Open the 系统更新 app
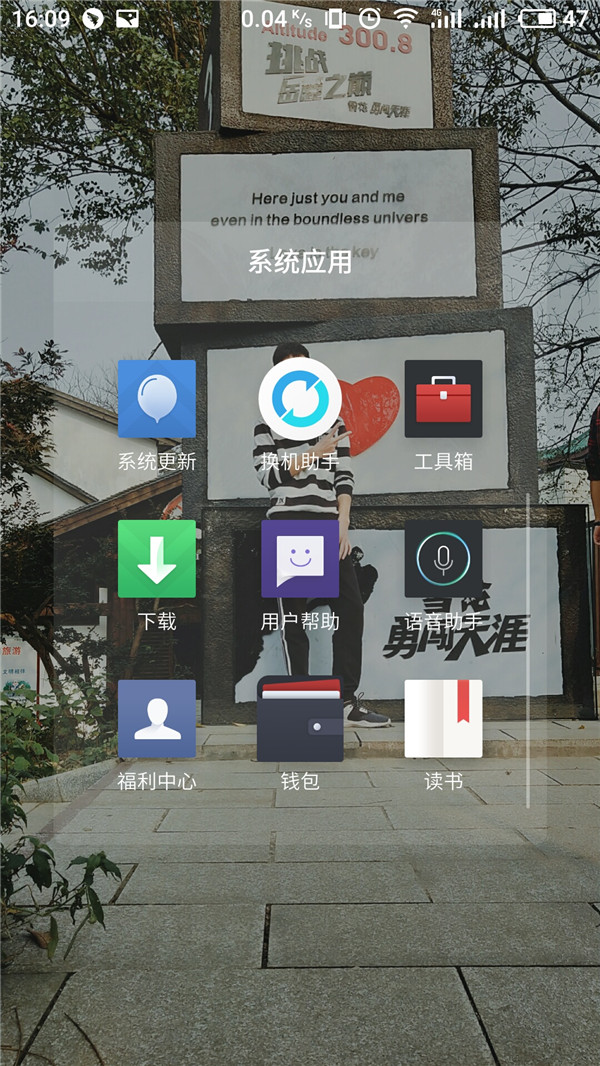600x1066 pixels. tap(157, 399)
